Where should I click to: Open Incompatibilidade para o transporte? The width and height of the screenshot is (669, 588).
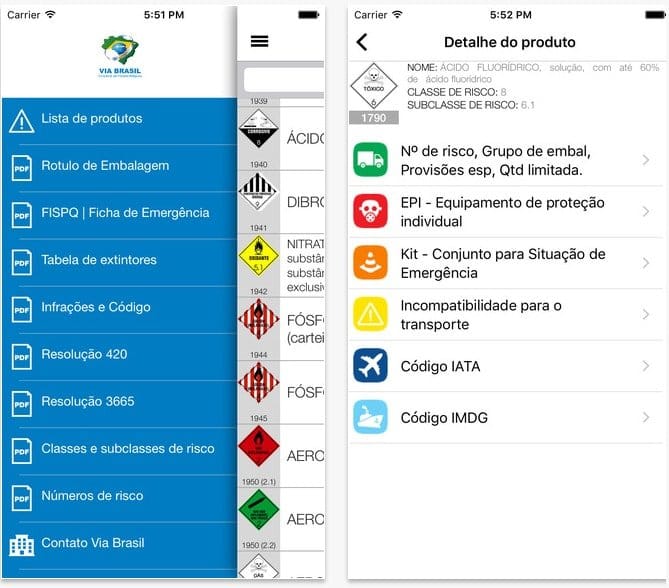(x=506, y=315)
